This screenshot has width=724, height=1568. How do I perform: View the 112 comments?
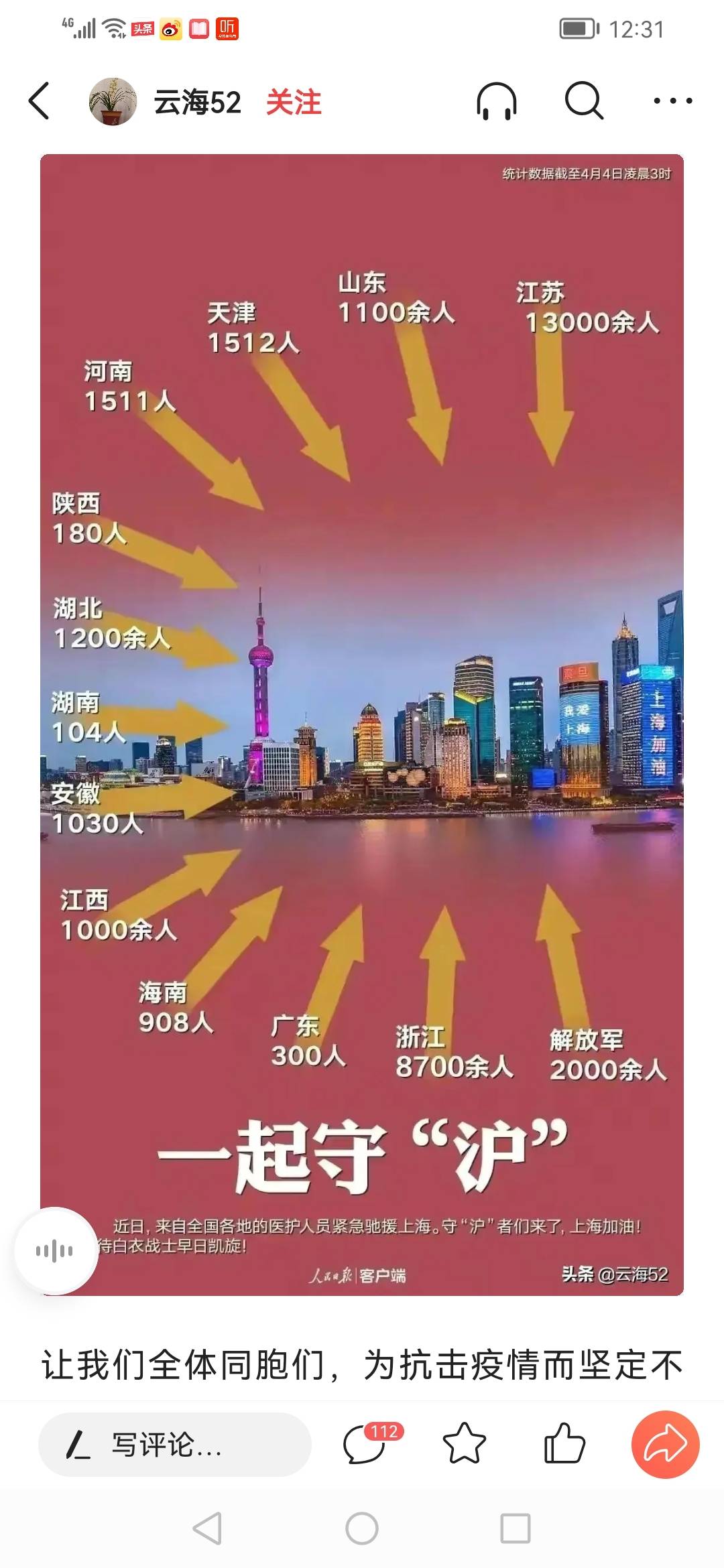(x=367, y=1445)
